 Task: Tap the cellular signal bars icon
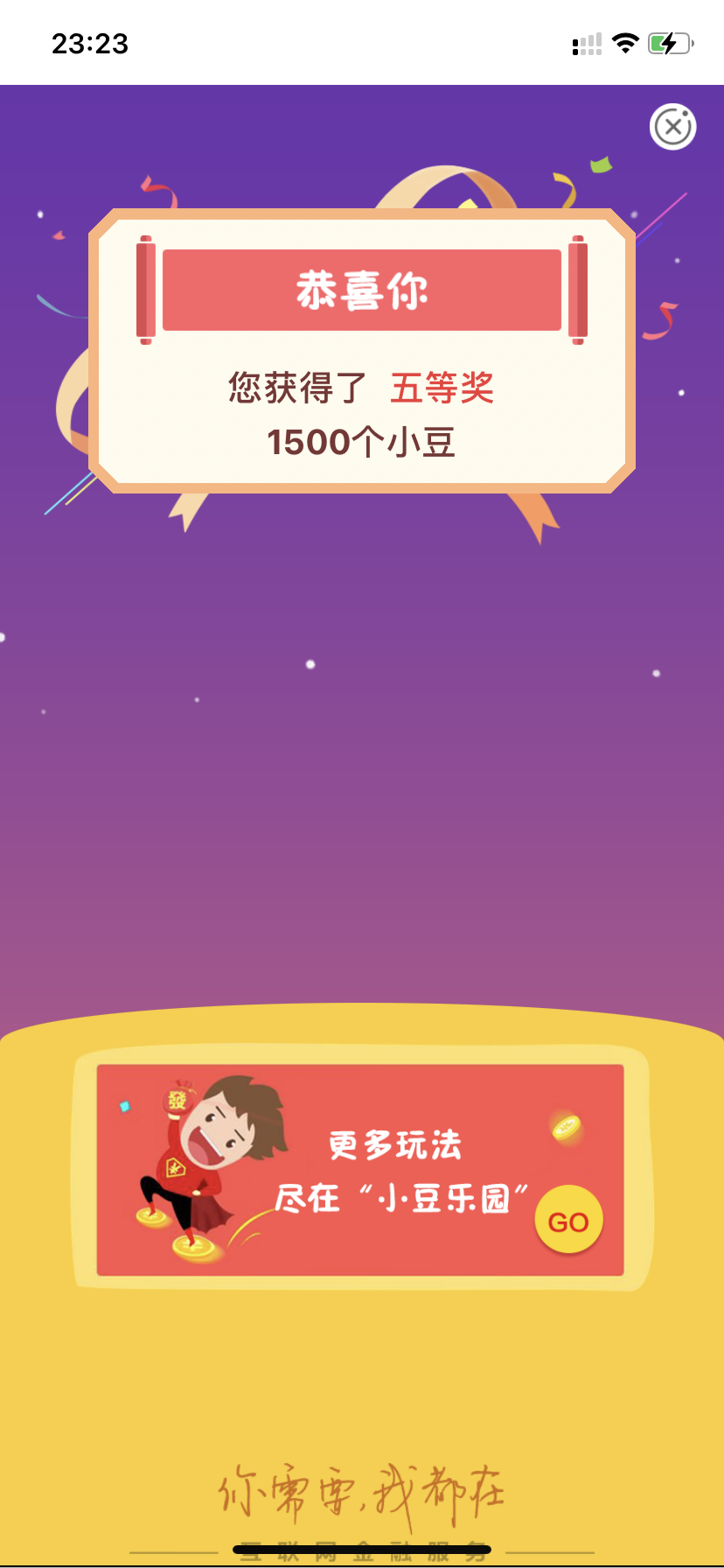(585, 42)
